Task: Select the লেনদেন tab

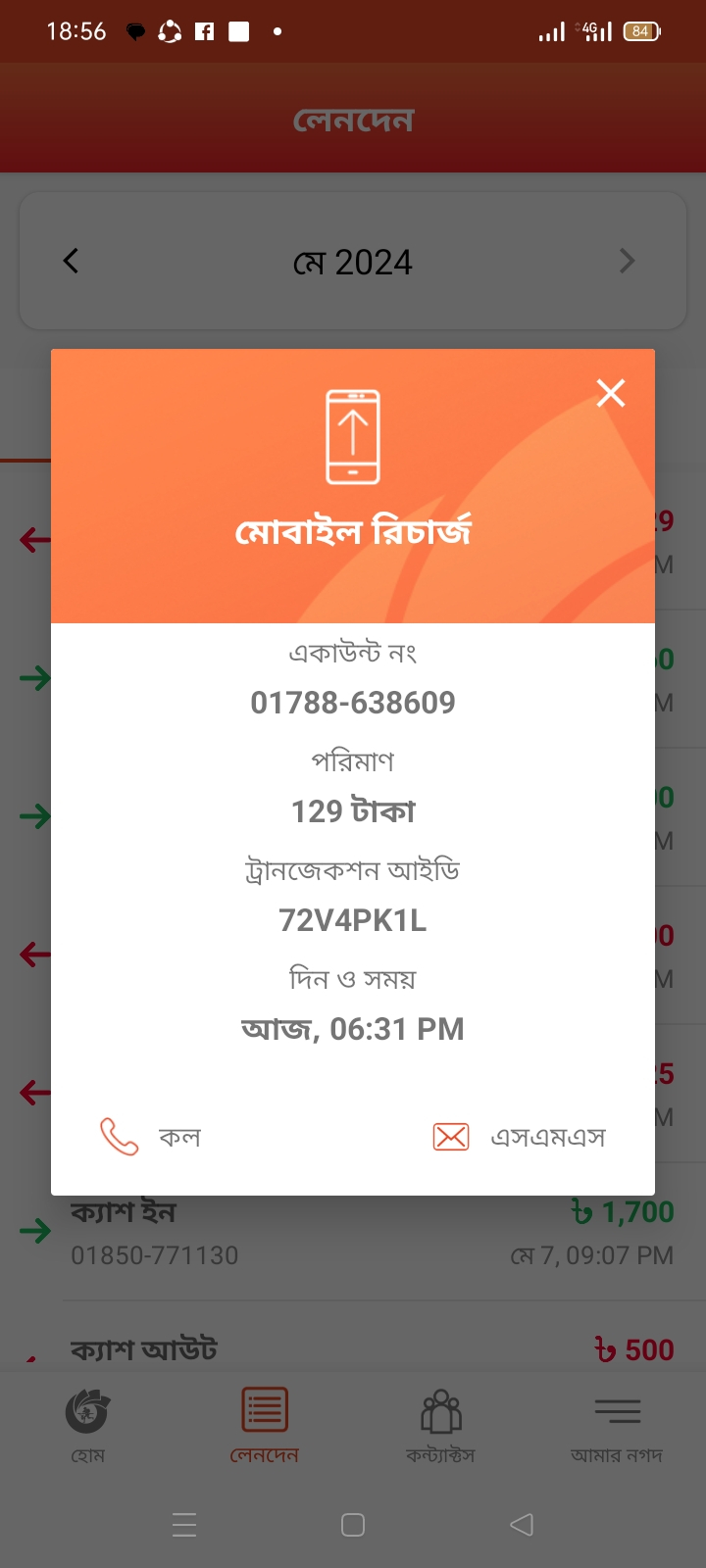Action: 264,1426
